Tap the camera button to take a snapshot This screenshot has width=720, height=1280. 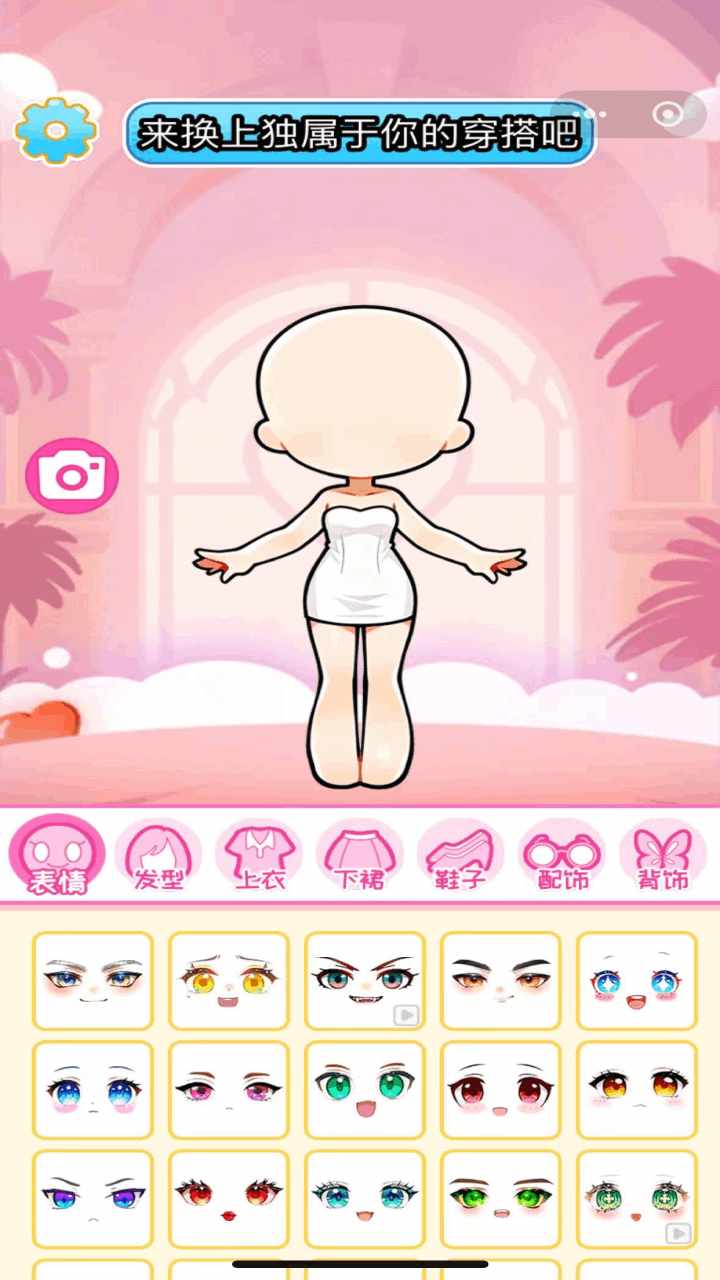pyautogui.click(x=72, y=476)
